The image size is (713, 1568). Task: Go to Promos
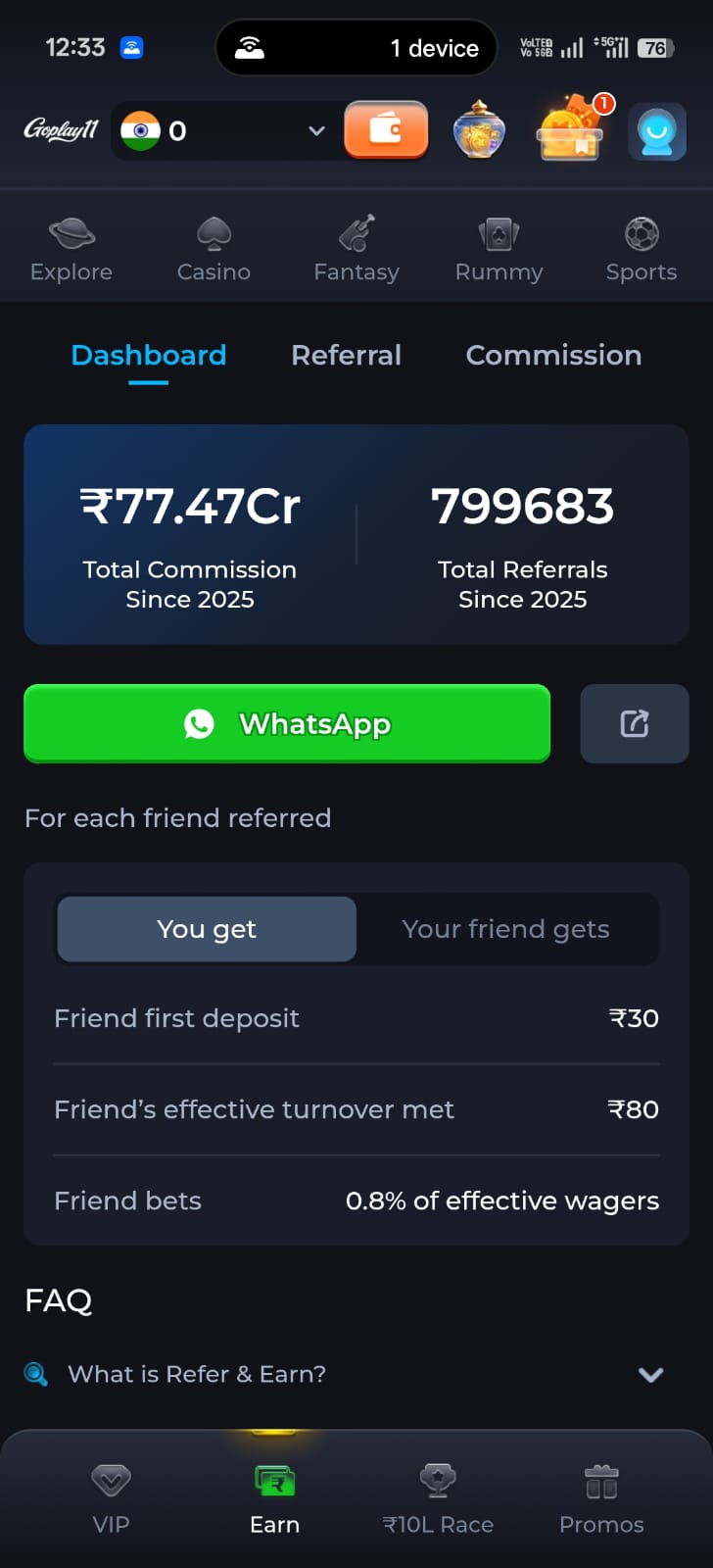click(601, 1497)
